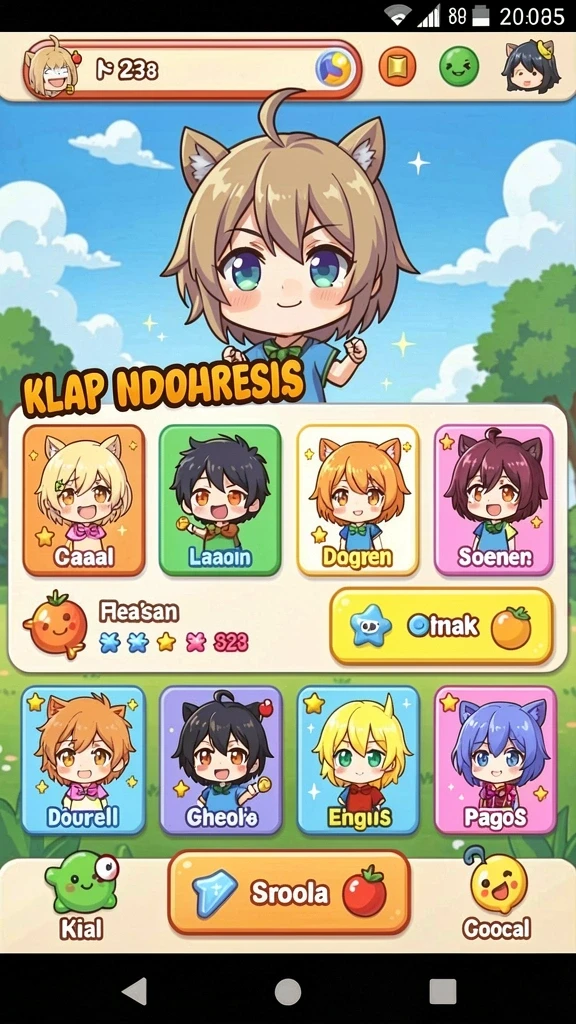576x1024 pixels.
Task: Go to the Kial tab
Action: pyautogui.click(x=82, y=895)
